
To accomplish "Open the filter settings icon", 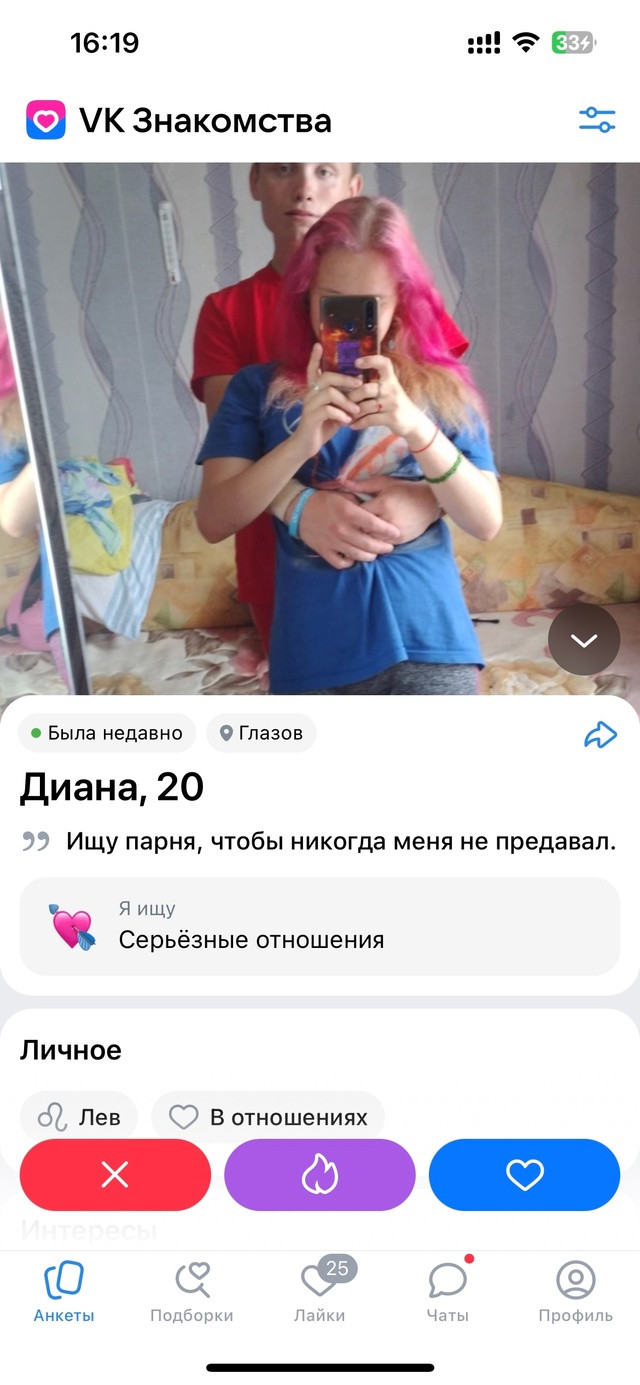I will click(x=597, y=120).
